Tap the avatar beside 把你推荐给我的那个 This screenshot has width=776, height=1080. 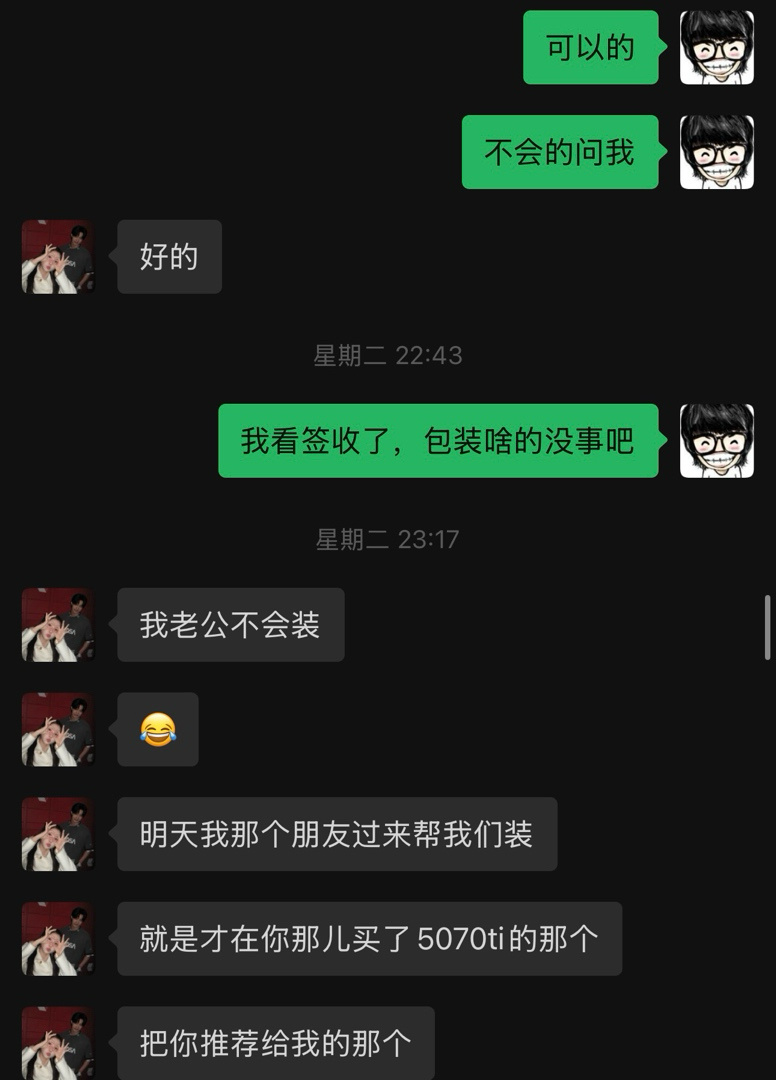[x=58, y=1042]
